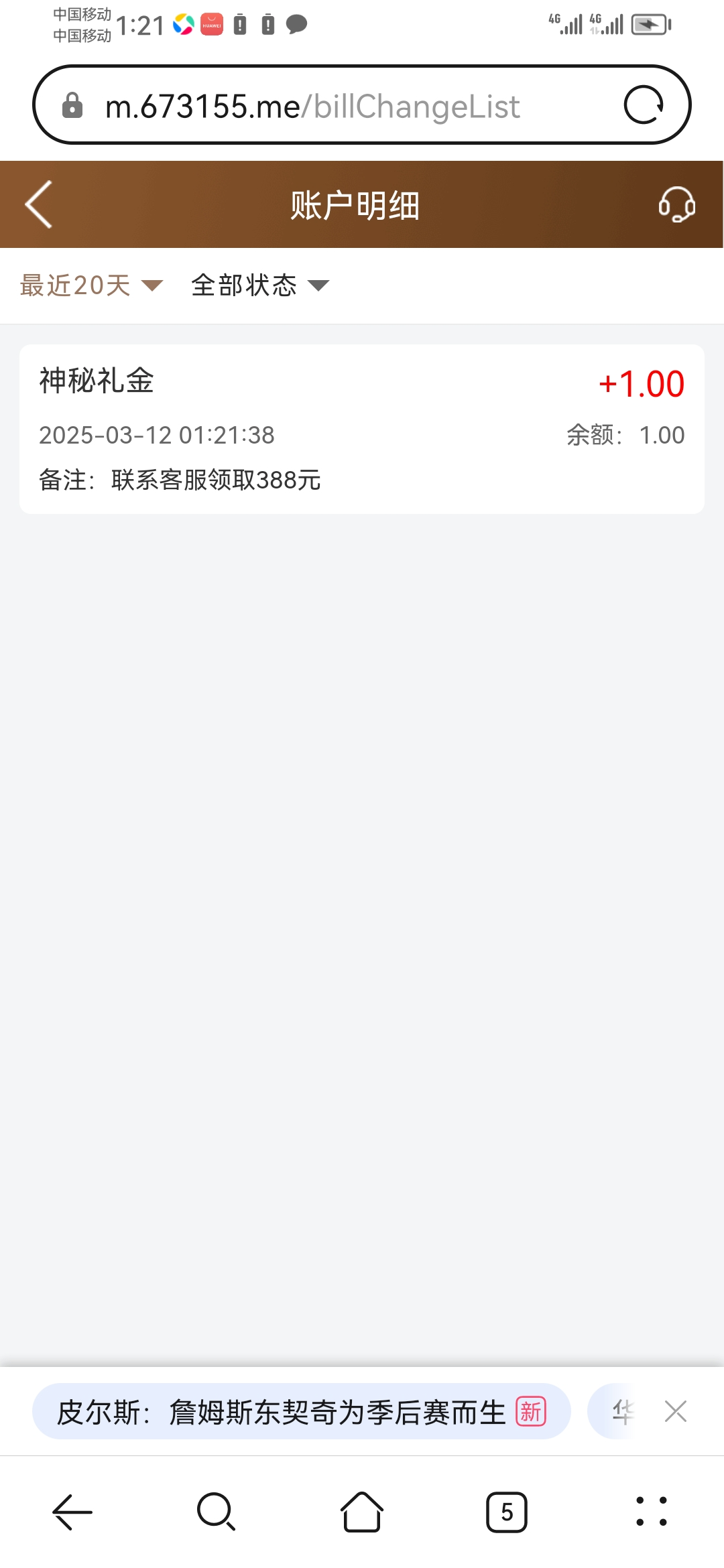Image resolution: width=724 pixels, height=1568 pixels.
Task: Go back from the 账户明细 page
Action: point(39,205)
